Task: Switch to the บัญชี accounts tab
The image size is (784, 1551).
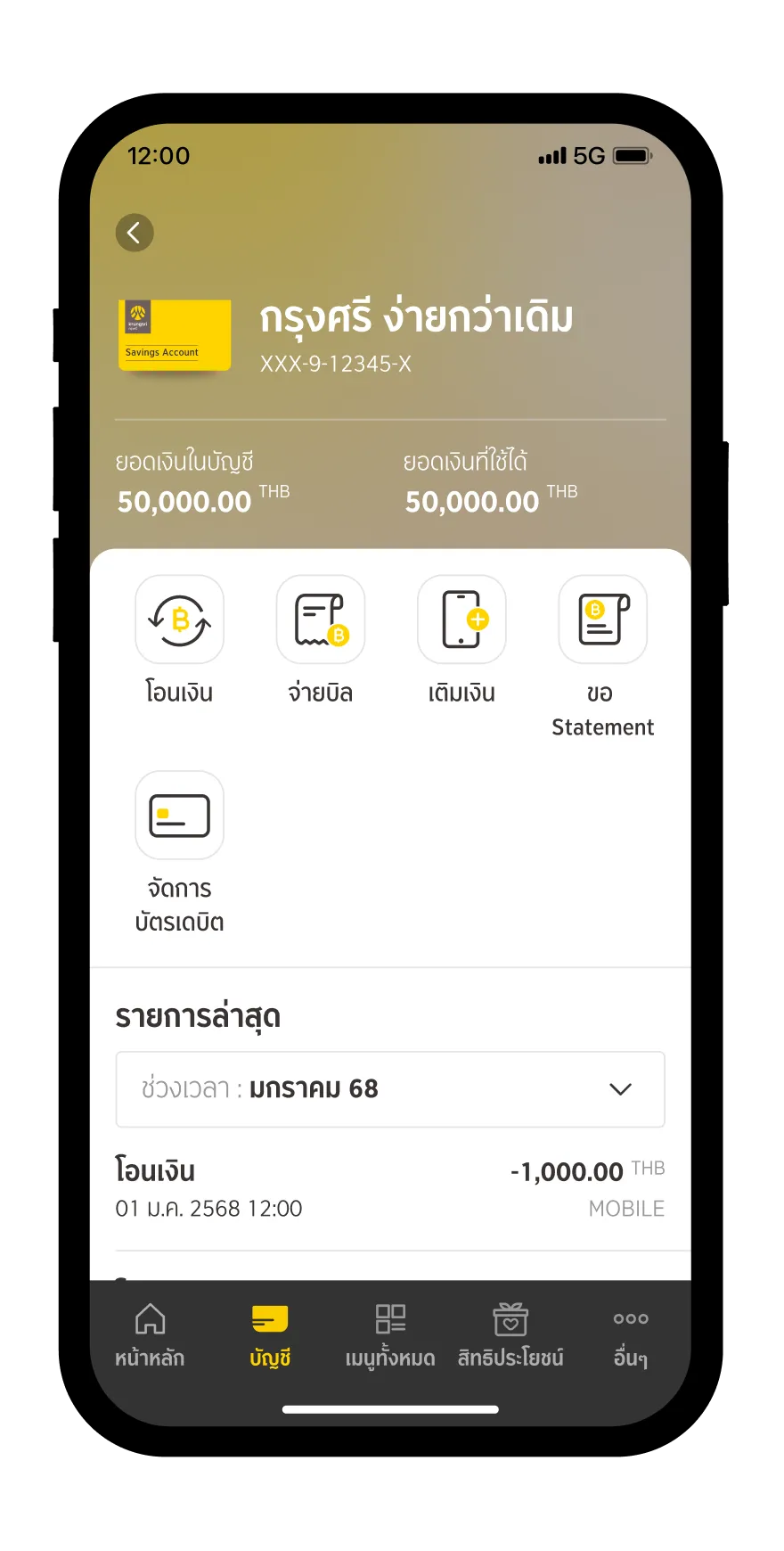Action: (270, 1334)
